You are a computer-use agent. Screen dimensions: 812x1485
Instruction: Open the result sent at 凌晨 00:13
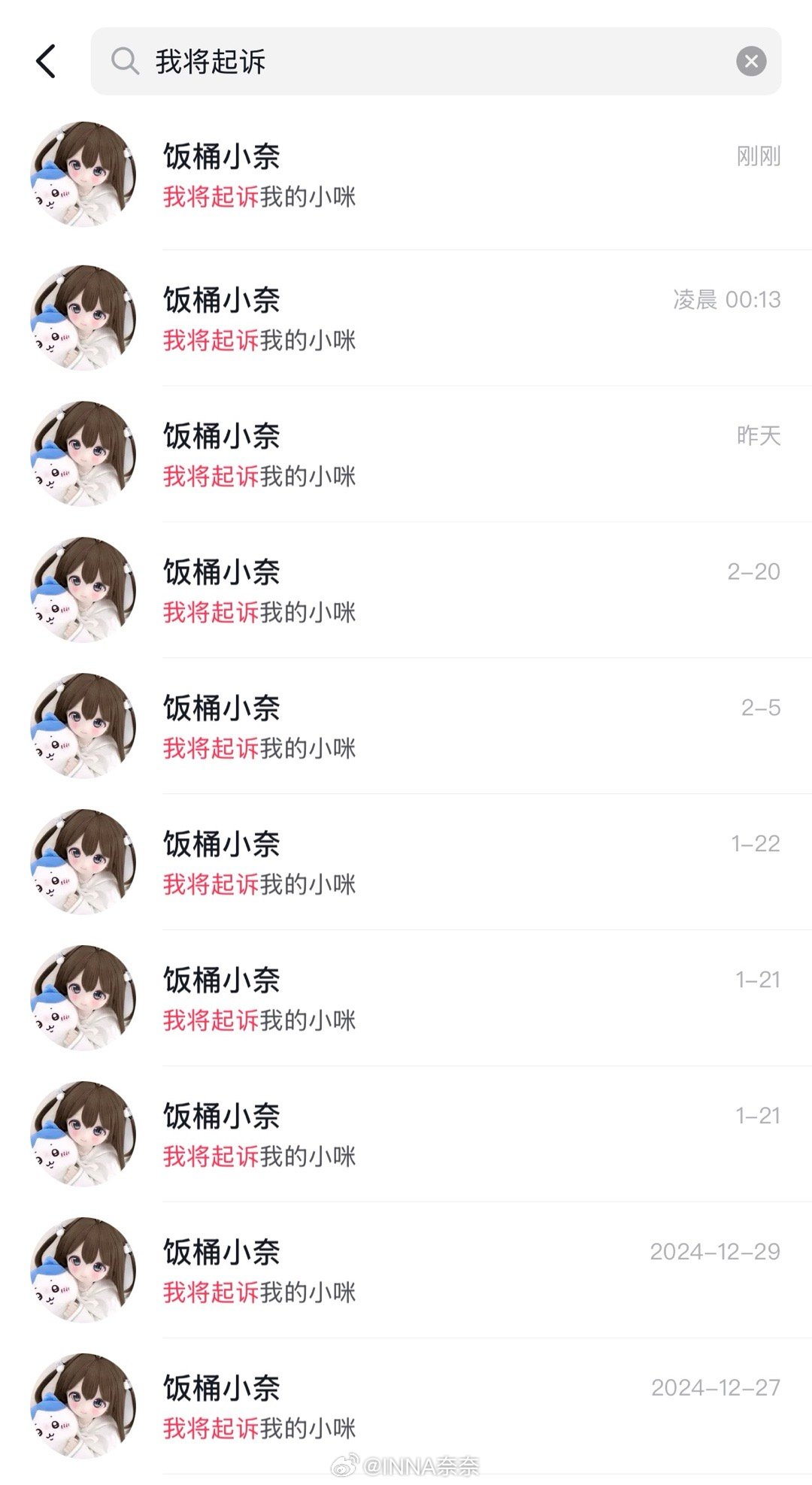pos(406,318)
